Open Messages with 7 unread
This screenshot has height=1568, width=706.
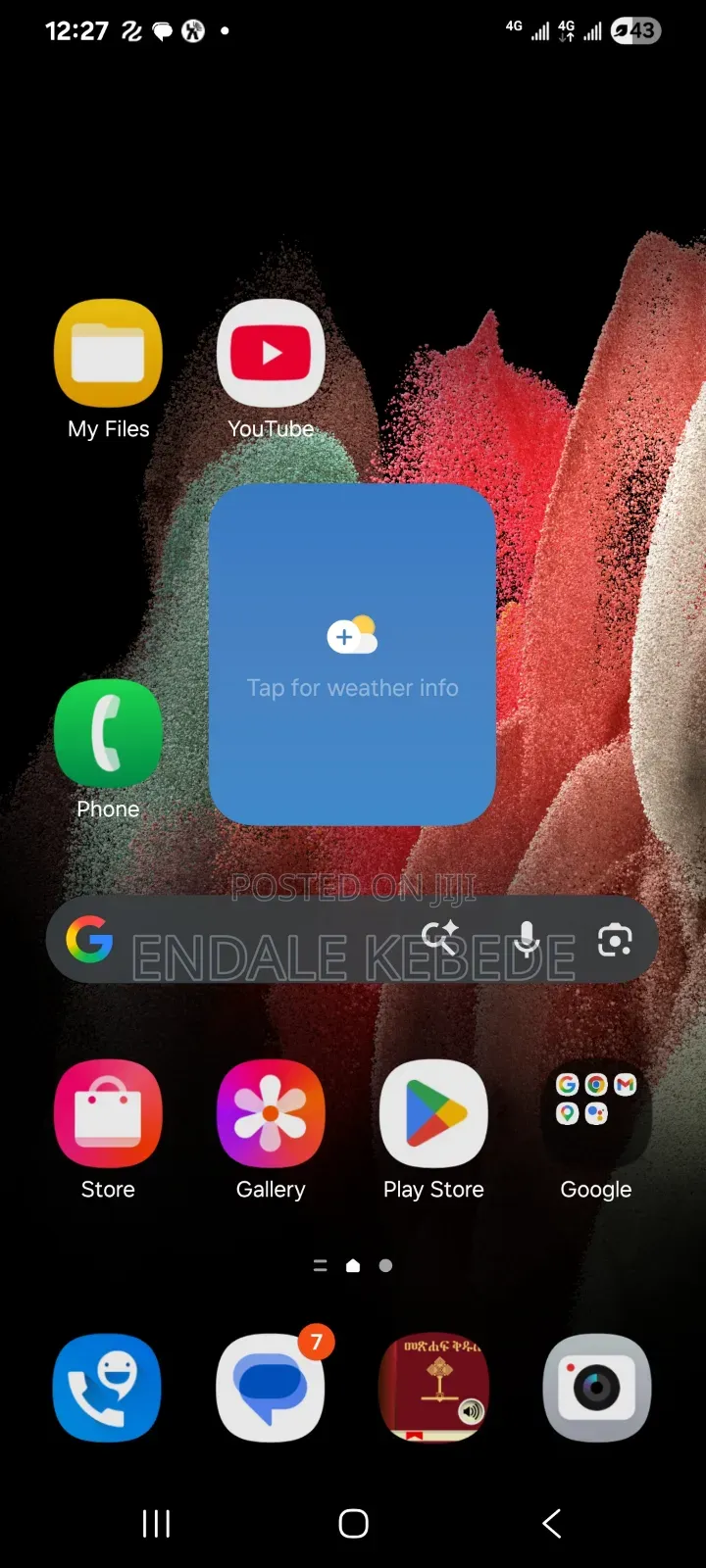tap(271, 1388)
